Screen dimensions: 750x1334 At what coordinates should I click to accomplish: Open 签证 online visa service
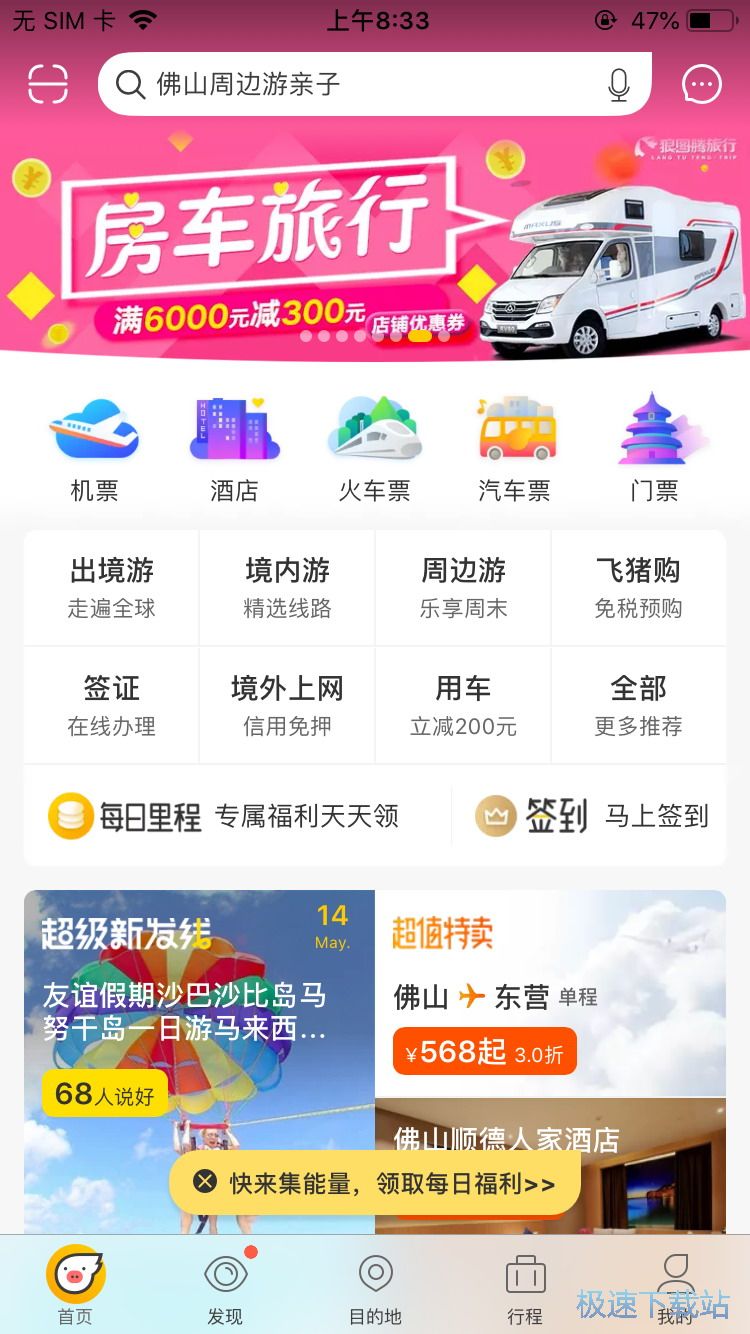coord(112,706)
